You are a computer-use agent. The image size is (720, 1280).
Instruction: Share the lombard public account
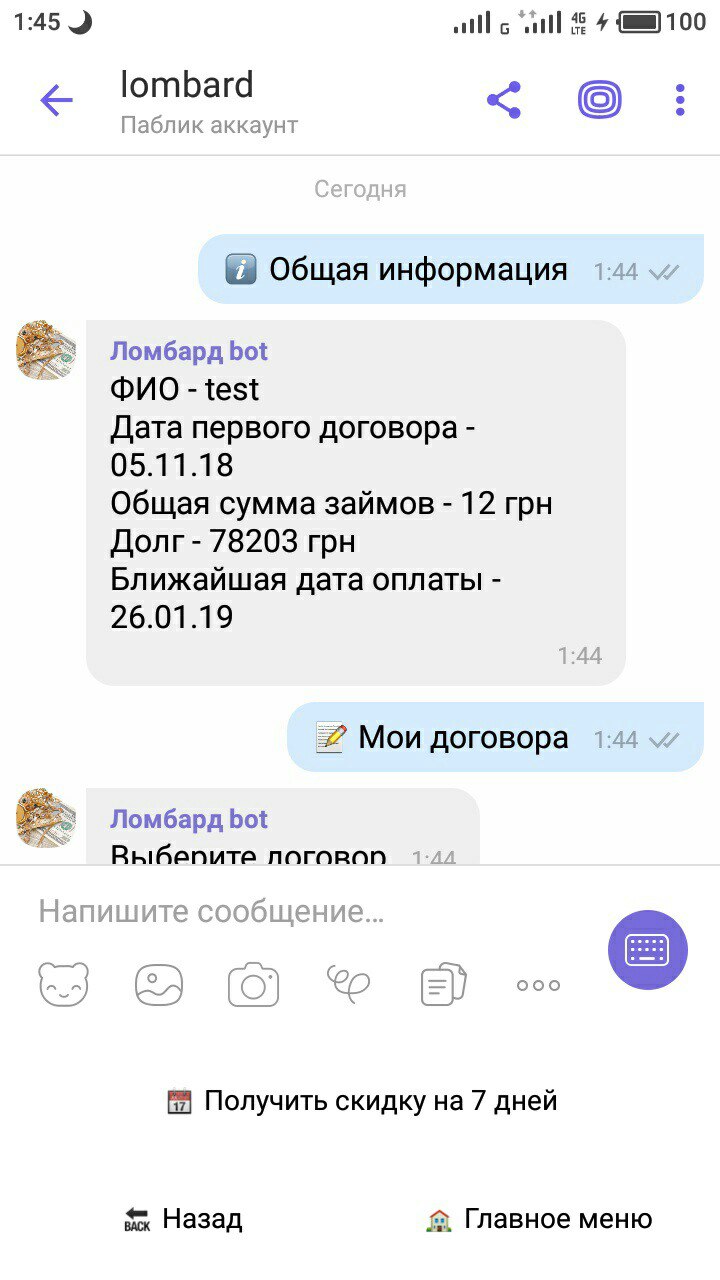[503, 100]
